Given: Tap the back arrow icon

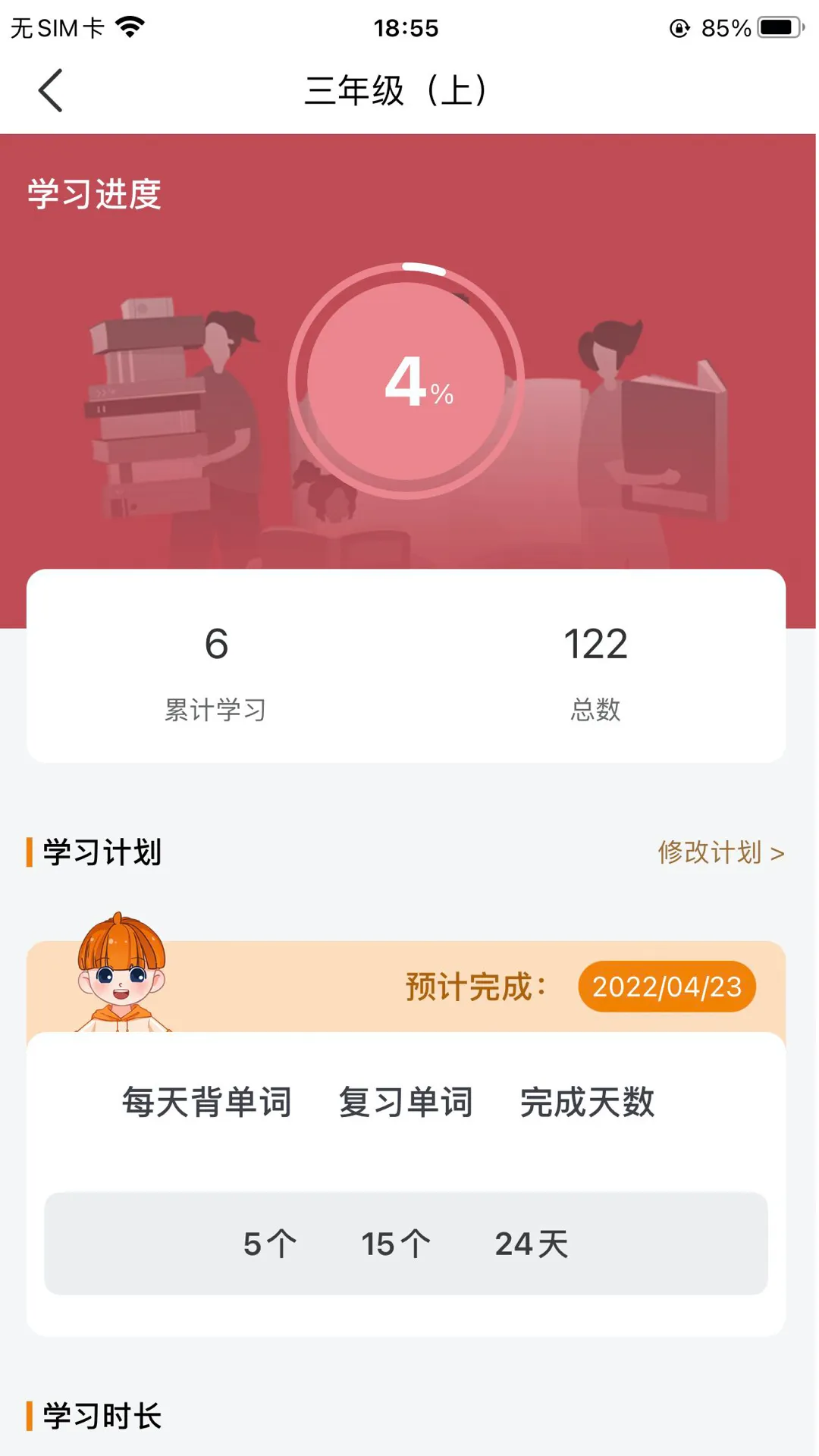Looking at the screenshot, I should point(51,89).
